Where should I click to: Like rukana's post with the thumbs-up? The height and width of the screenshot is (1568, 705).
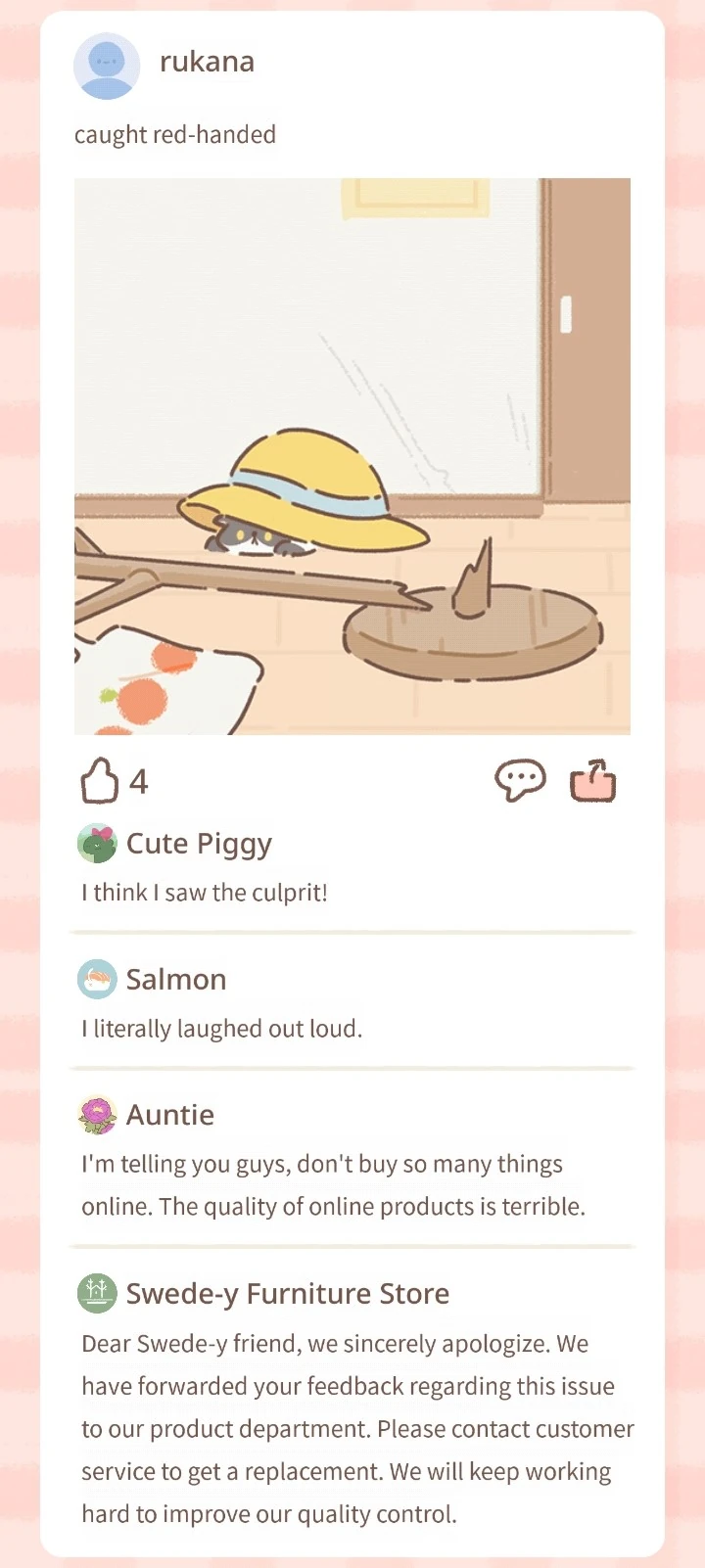[99, 781]
